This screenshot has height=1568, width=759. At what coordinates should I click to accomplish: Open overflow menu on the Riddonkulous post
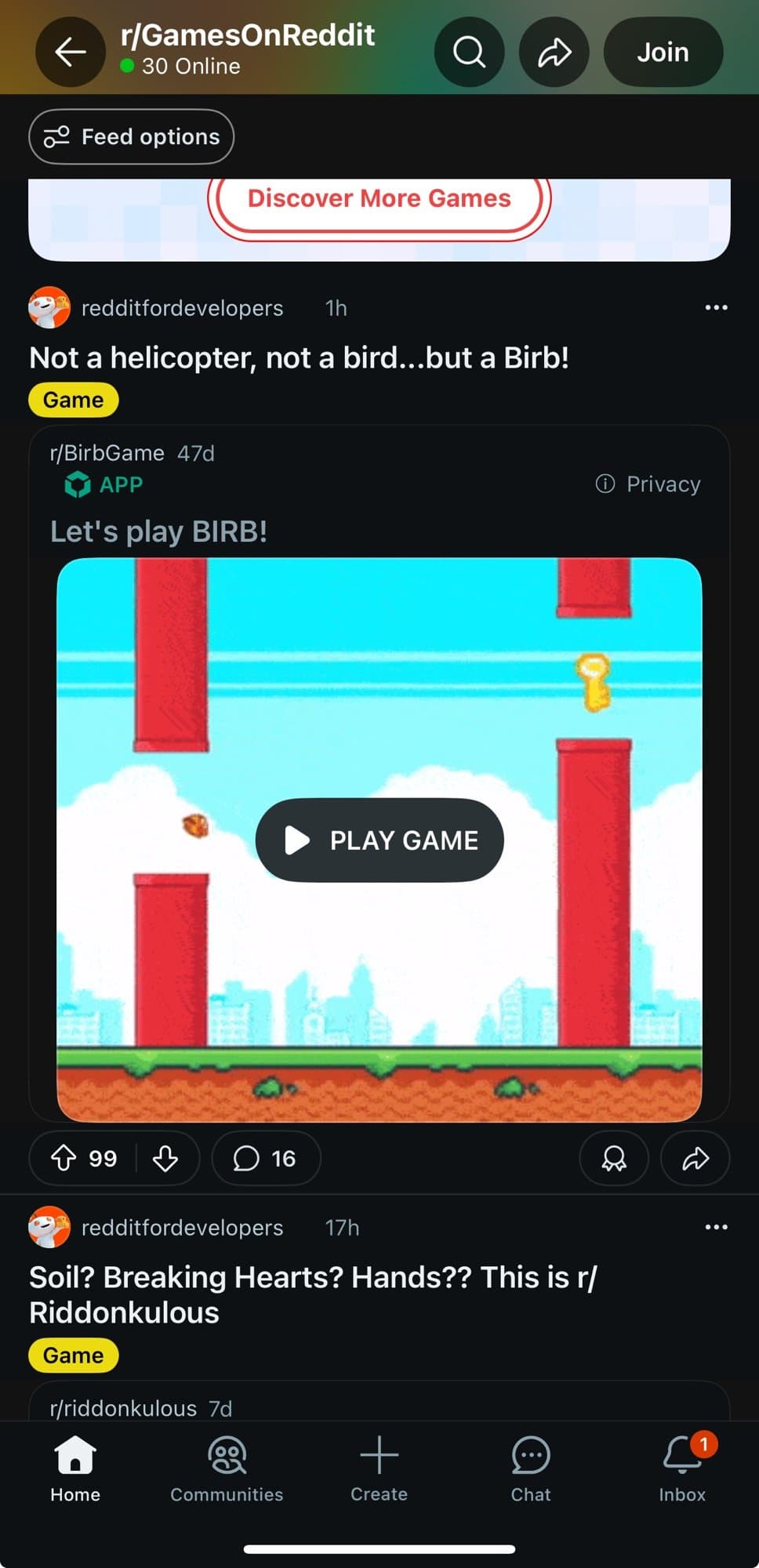click(715, 1227)
